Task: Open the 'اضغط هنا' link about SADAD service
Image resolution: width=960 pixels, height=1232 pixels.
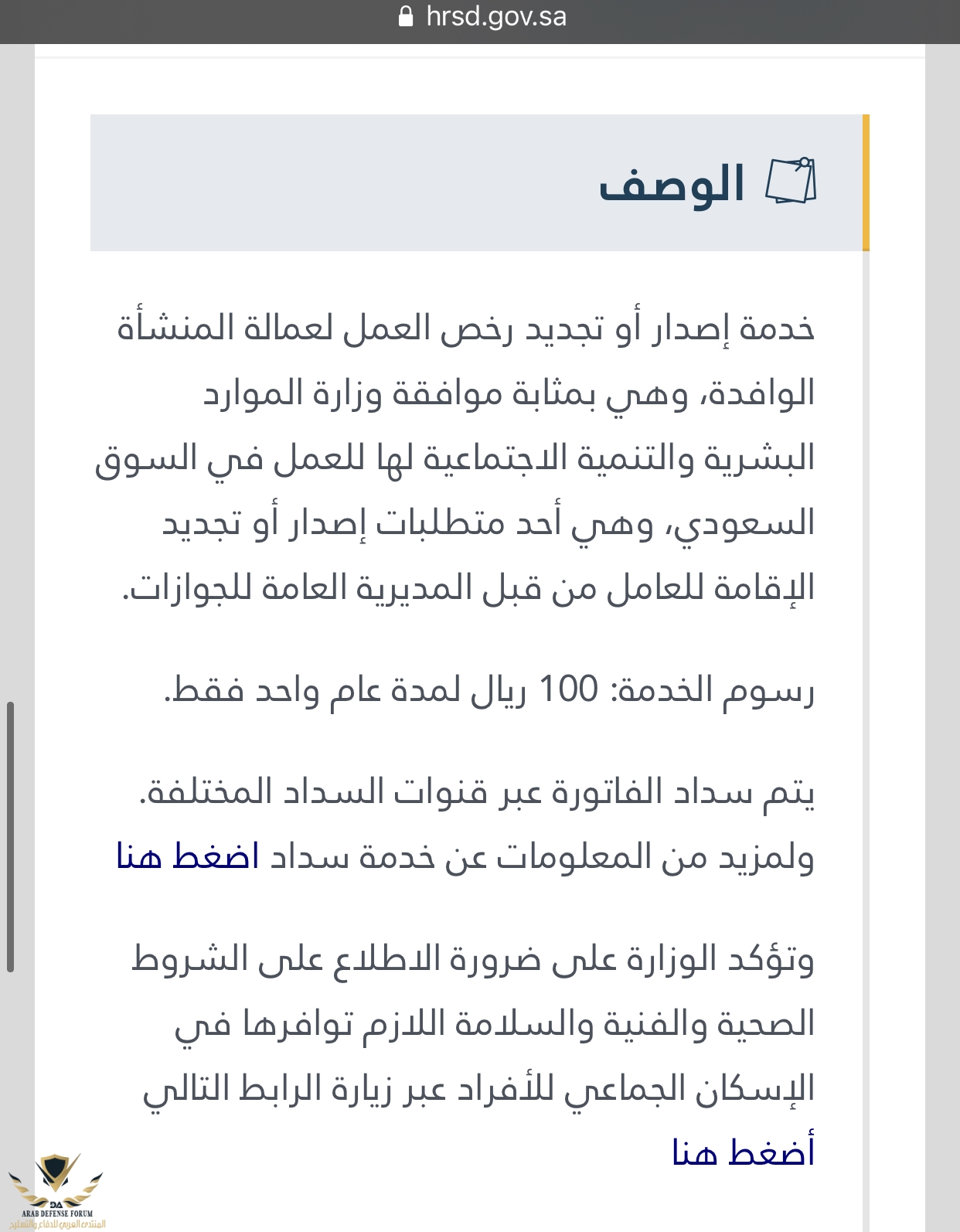Action: point(187,856)
